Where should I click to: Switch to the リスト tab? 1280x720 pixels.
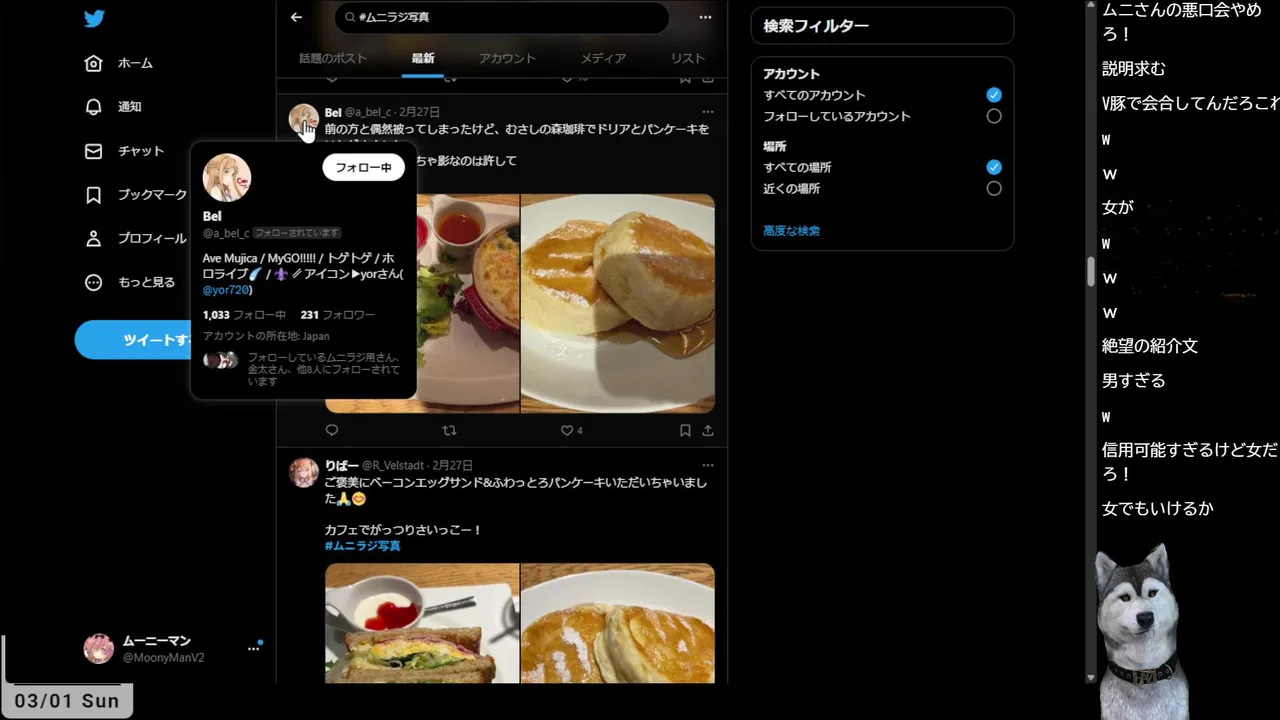point(688,58)
